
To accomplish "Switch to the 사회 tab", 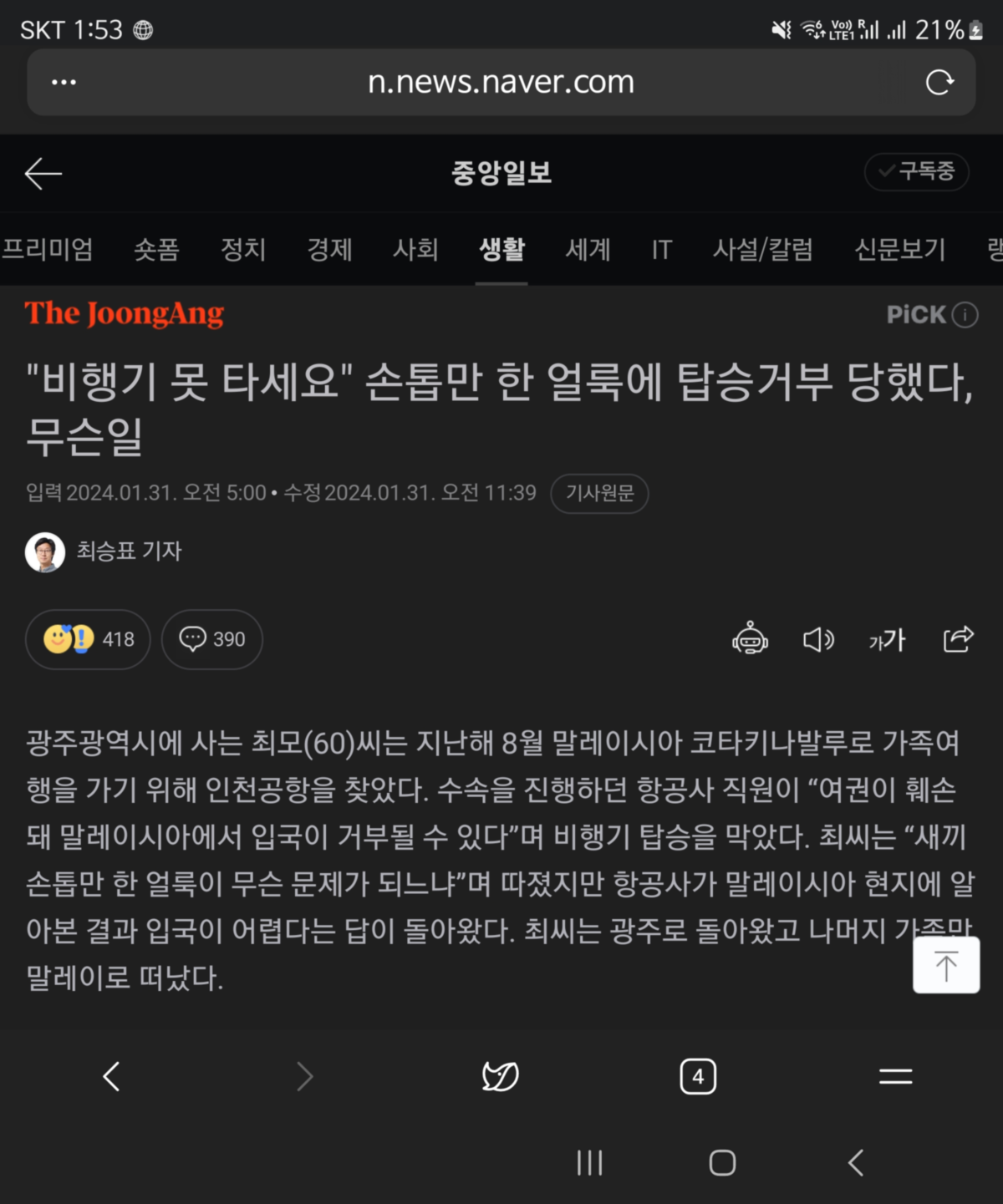I will [415, 249].
